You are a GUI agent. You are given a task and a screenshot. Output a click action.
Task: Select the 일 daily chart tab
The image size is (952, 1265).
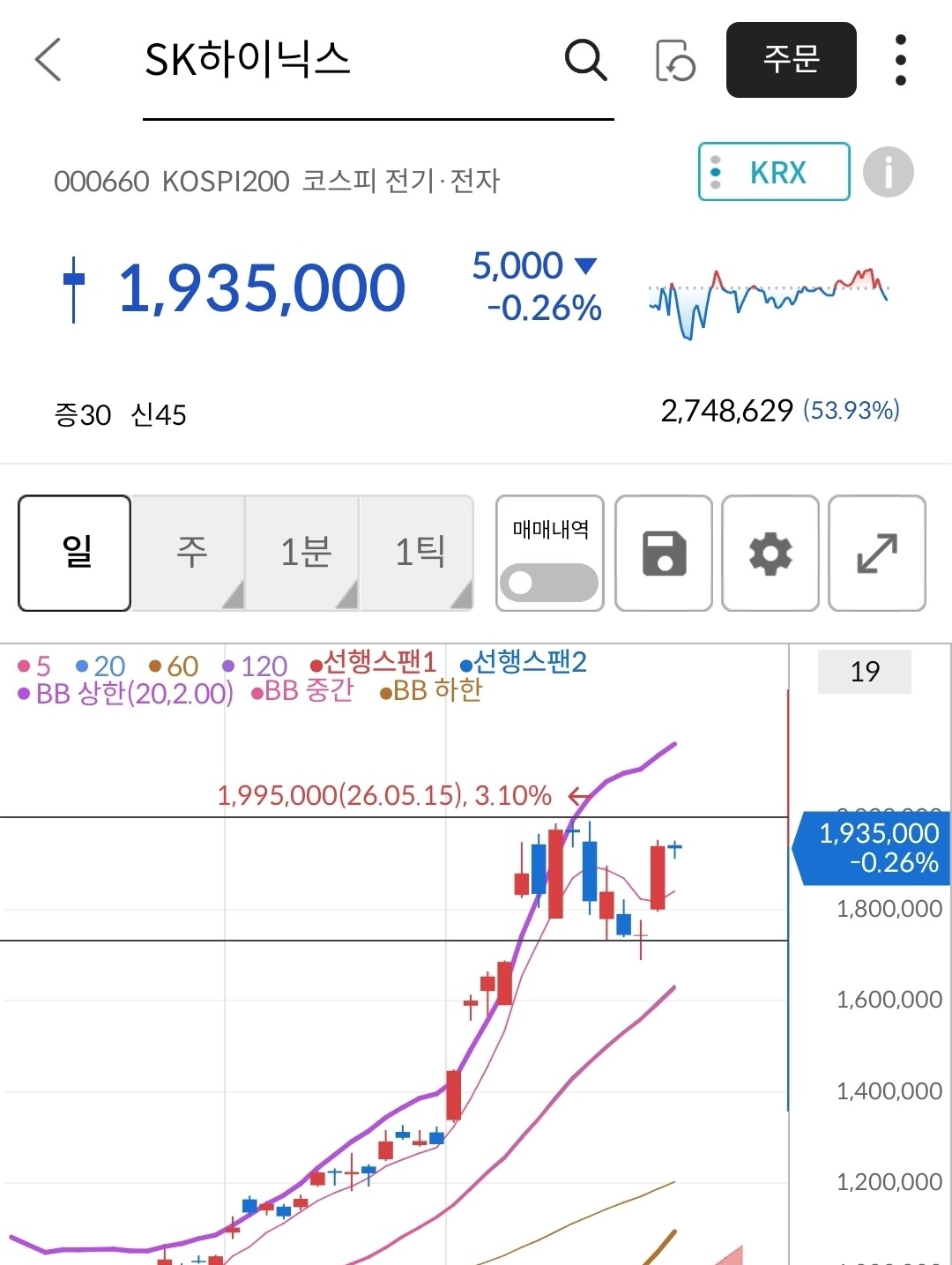pos(75,553)
